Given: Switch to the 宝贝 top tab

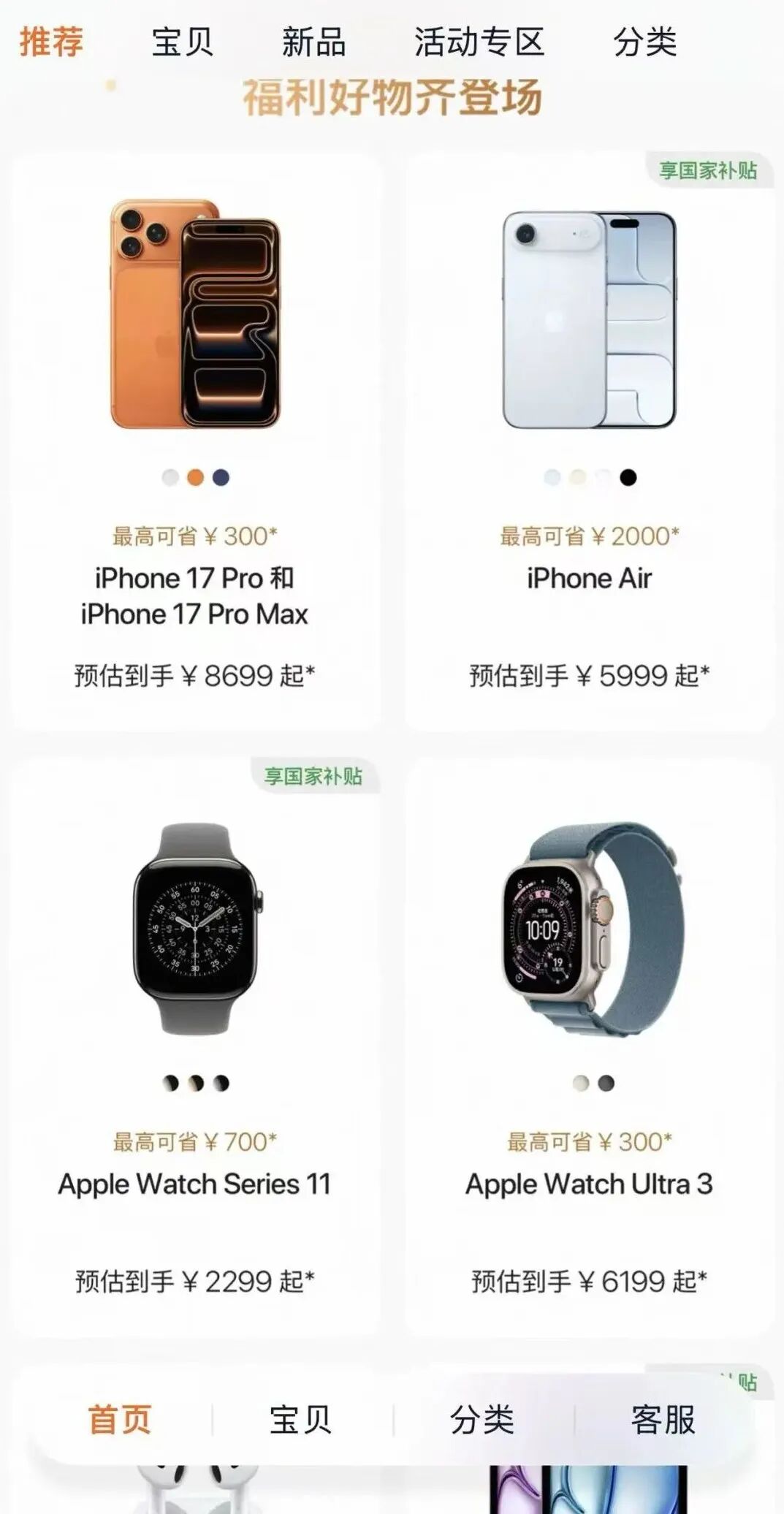Looking at the screenshot, I should (x=182, y=42).
